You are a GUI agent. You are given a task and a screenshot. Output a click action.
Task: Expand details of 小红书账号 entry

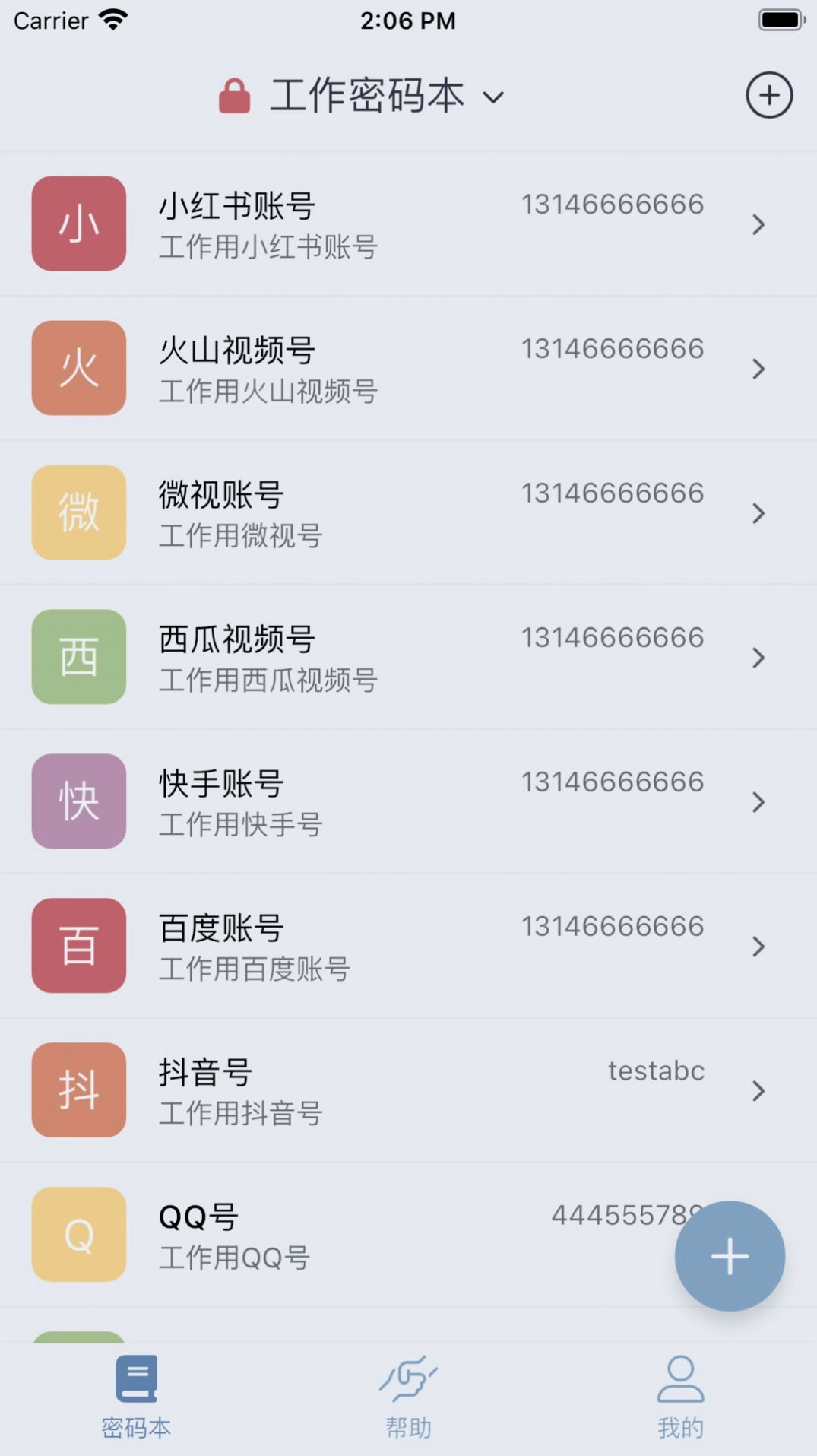[x=758, y=224]
